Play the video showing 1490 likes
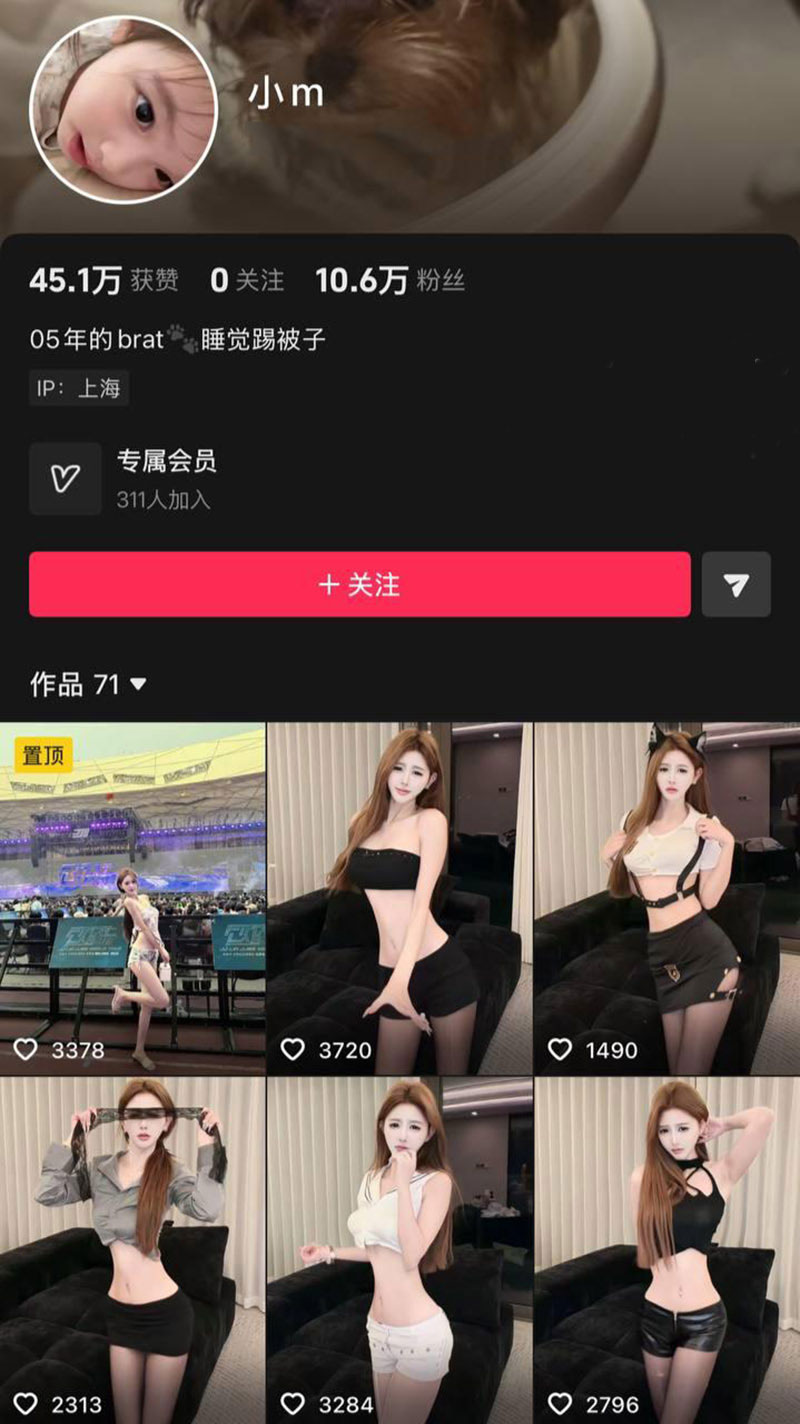800x1424 pixels. pyautogui.click(x=667, y=896)
